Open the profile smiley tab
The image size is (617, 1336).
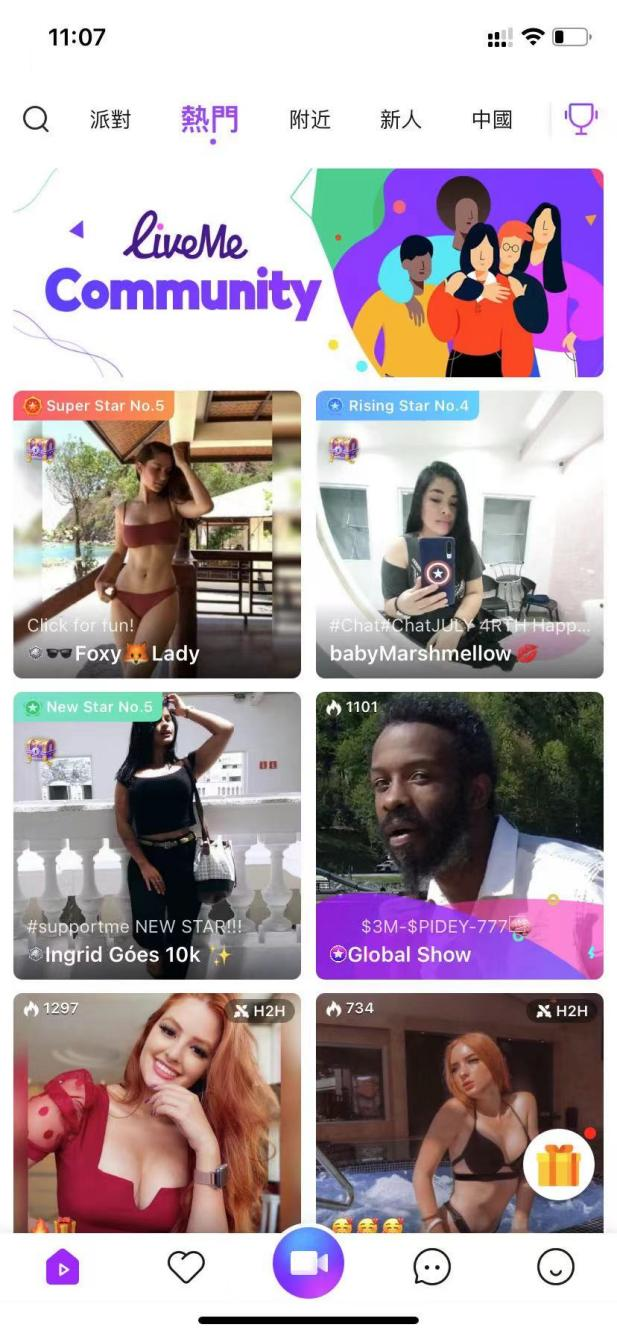(556, 1268)
